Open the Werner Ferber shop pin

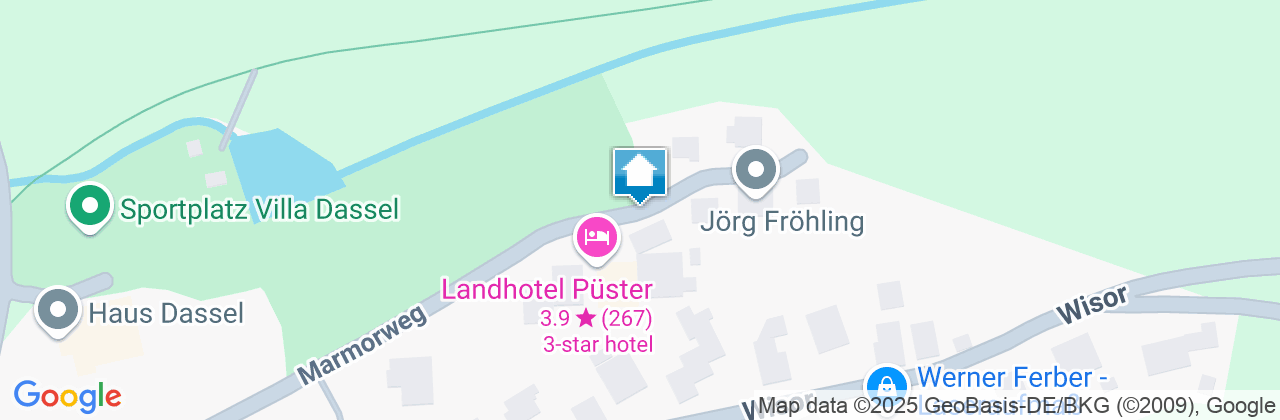coord(885,383)
